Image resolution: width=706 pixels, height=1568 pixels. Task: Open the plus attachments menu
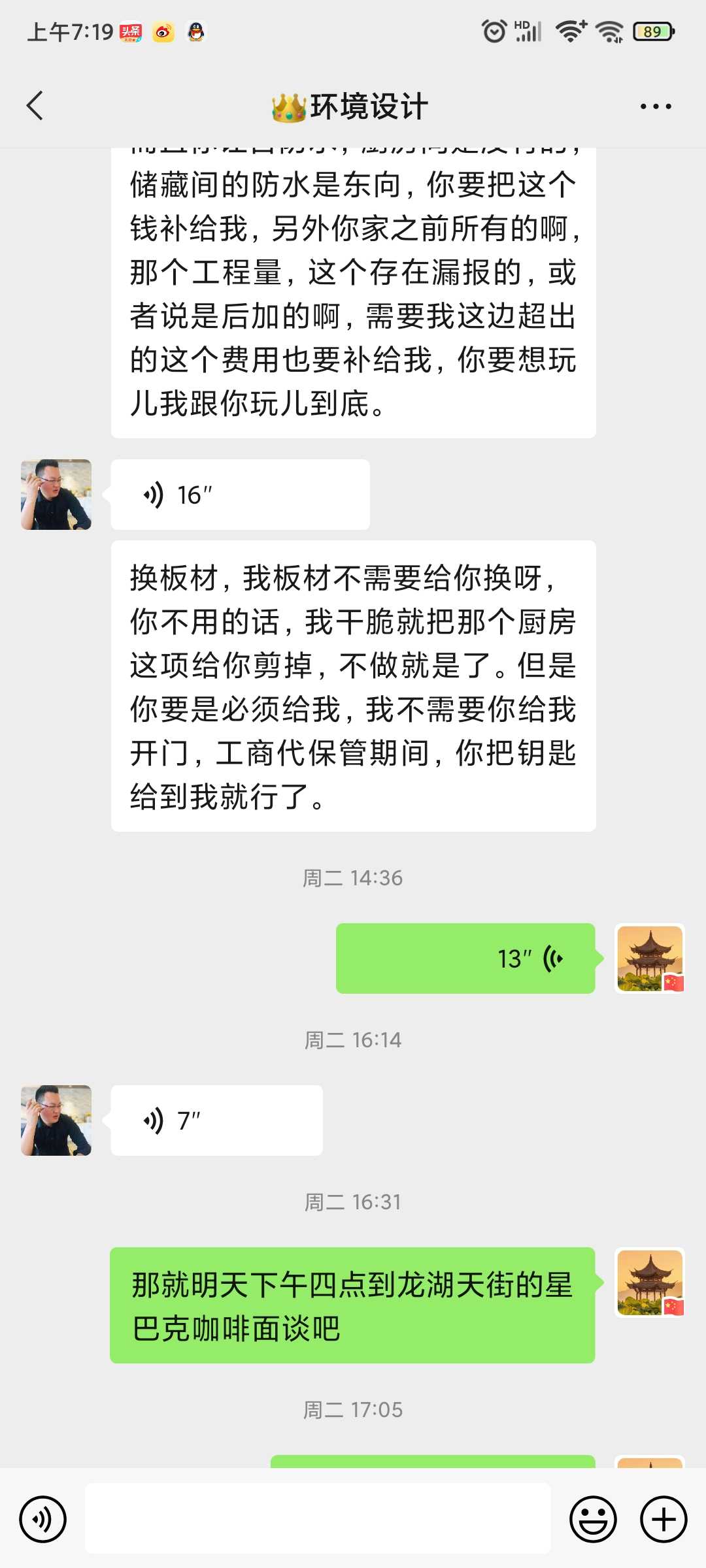point(664,1519)
